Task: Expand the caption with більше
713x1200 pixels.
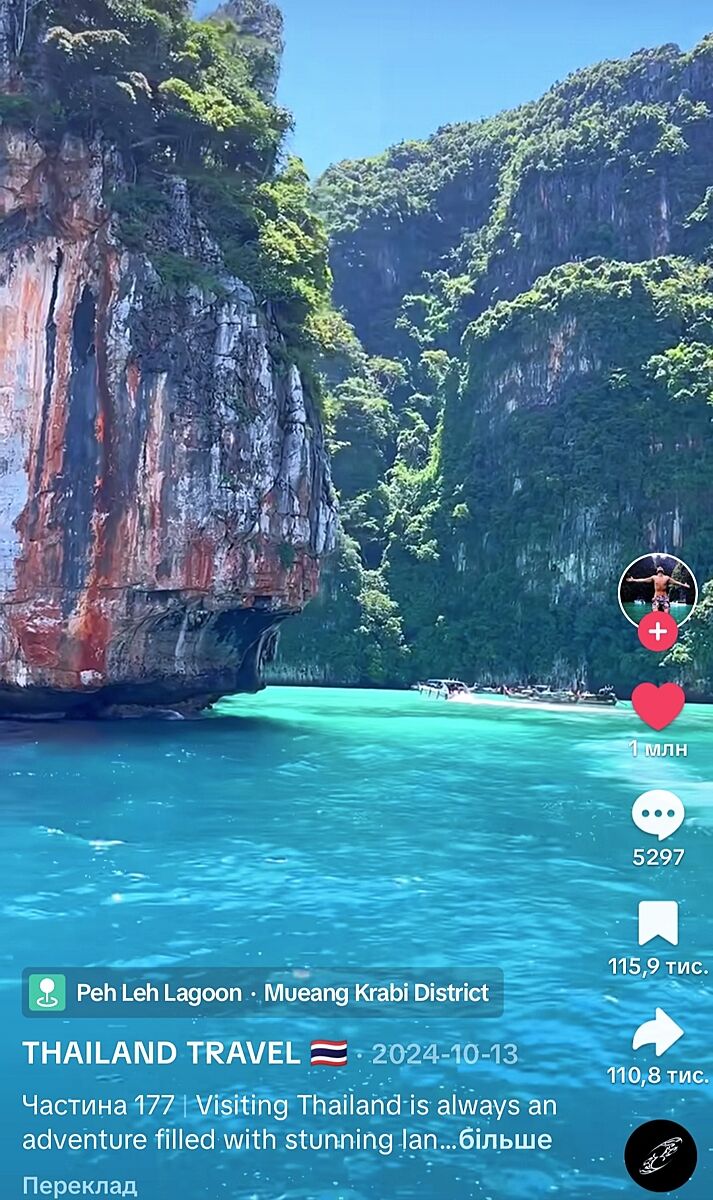Action: pos(505,1140)
